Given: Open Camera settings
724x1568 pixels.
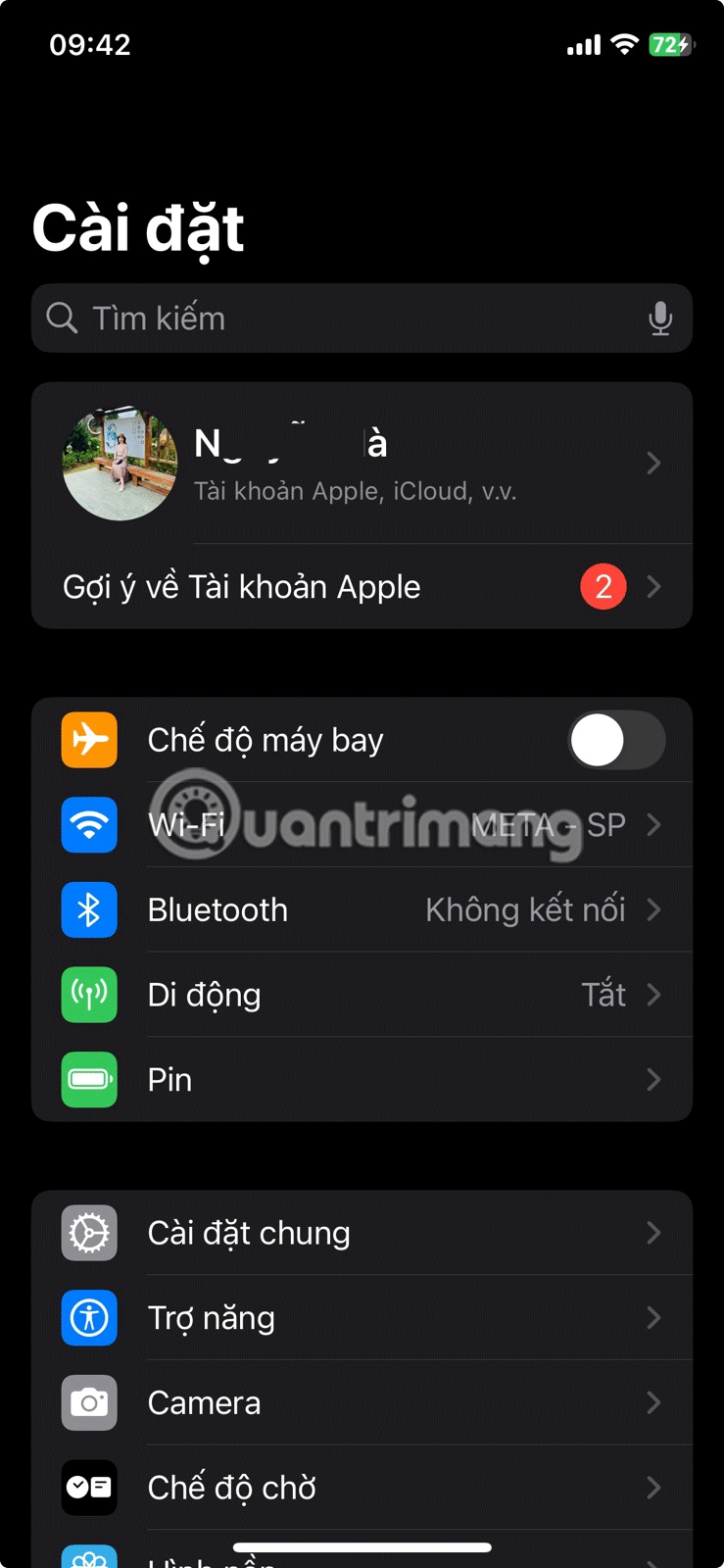Looking at the screenshot, I should click(x=392, y=1403).
